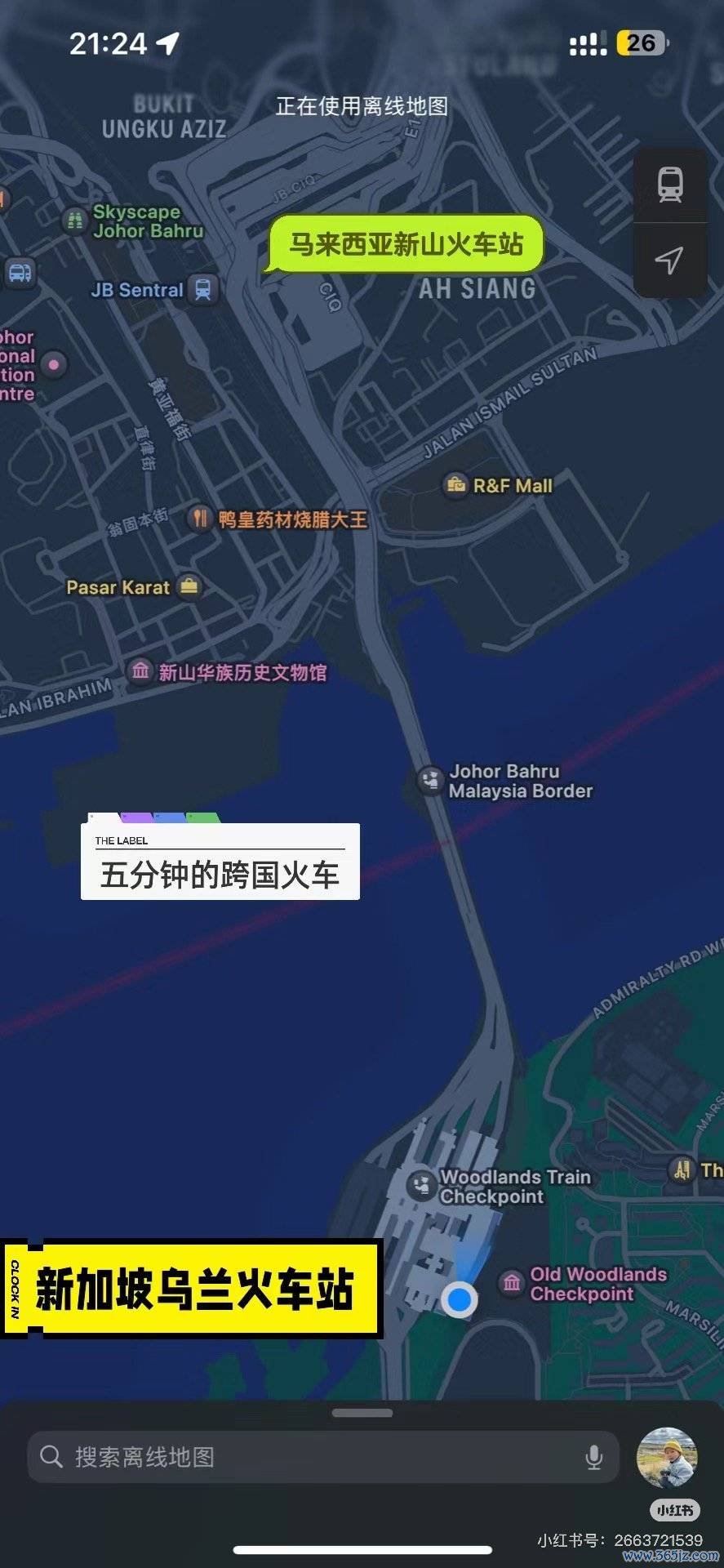Open the profile avatar
724x1568 pixels.
pos(667,1458)
